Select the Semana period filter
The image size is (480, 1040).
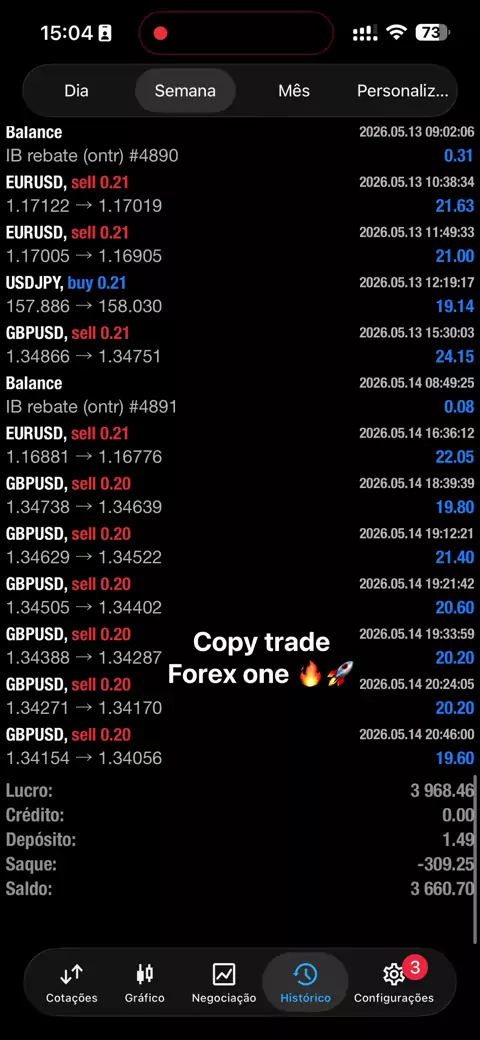coord(185,91)
